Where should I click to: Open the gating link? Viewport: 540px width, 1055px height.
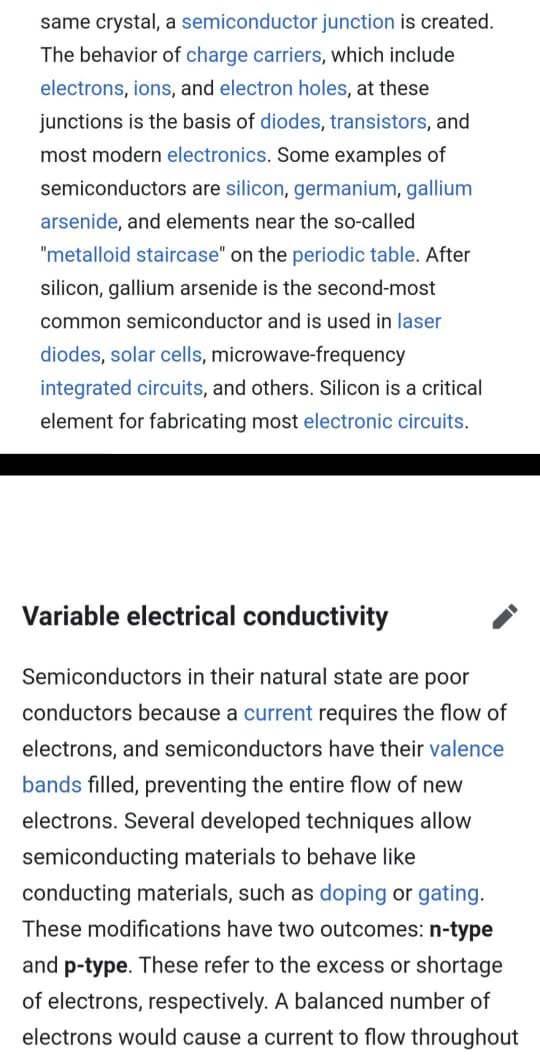click(x=449, y=894)
